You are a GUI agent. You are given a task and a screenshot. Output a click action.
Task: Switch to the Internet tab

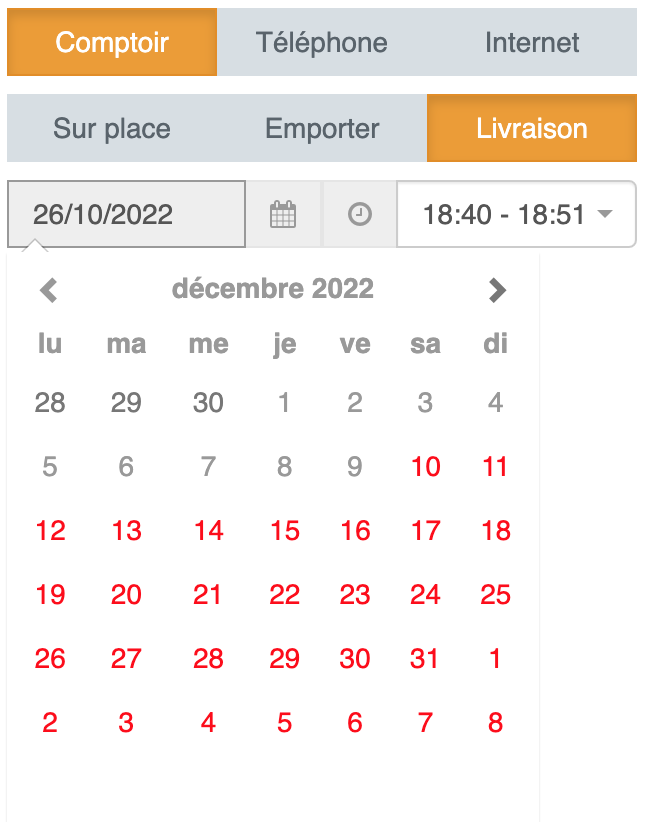coord(532,43)
